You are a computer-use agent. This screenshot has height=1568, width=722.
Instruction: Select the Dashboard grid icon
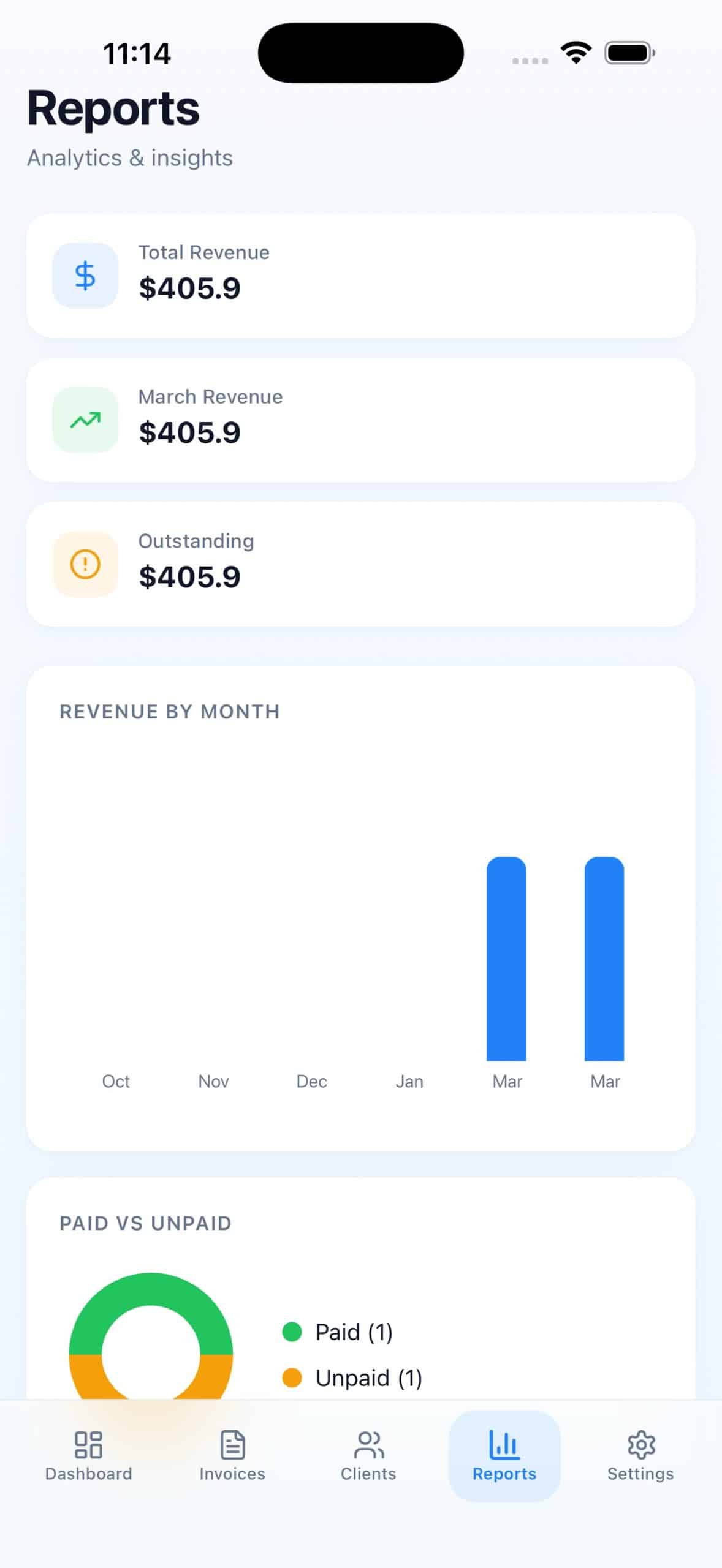click(88, 1445)
